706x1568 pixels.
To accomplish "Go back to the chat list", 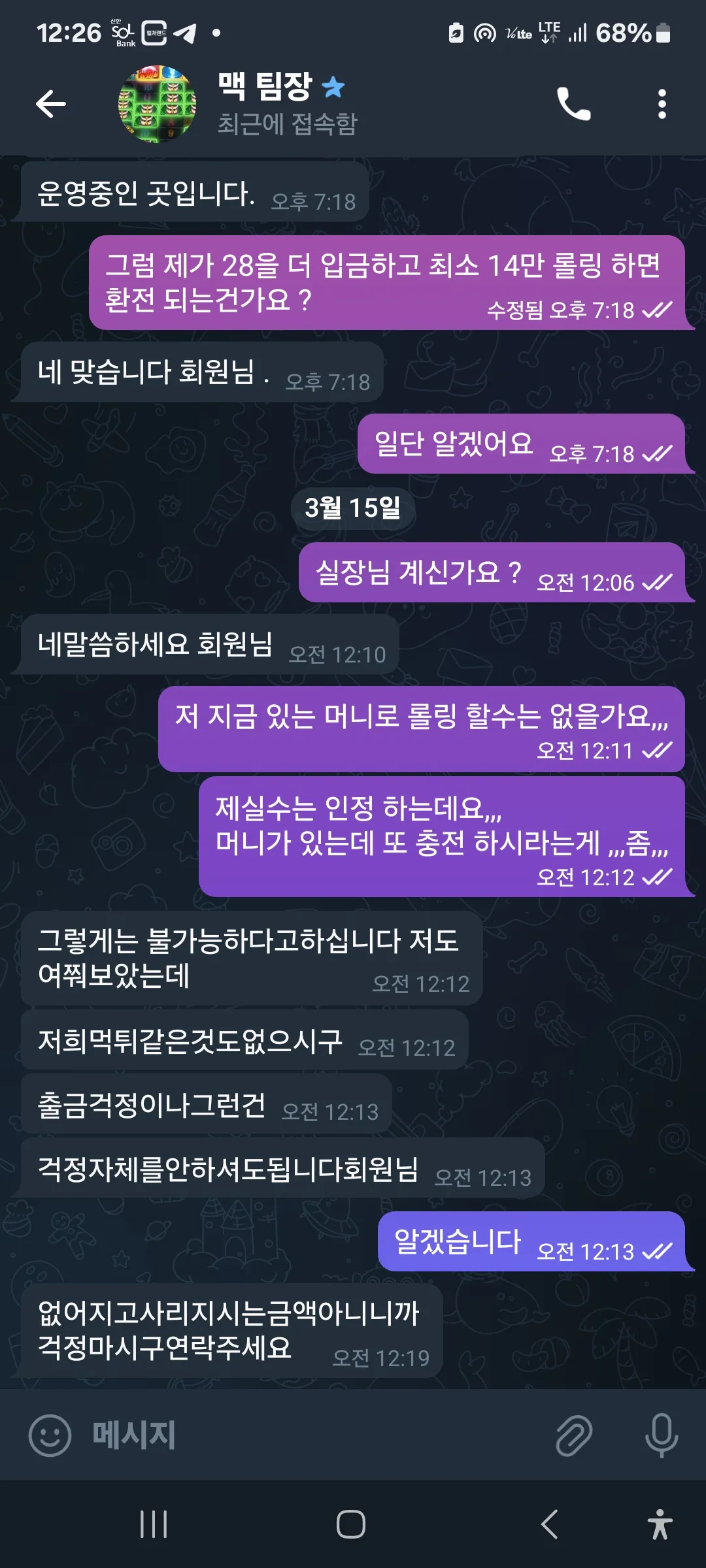I will coord(51,104).
